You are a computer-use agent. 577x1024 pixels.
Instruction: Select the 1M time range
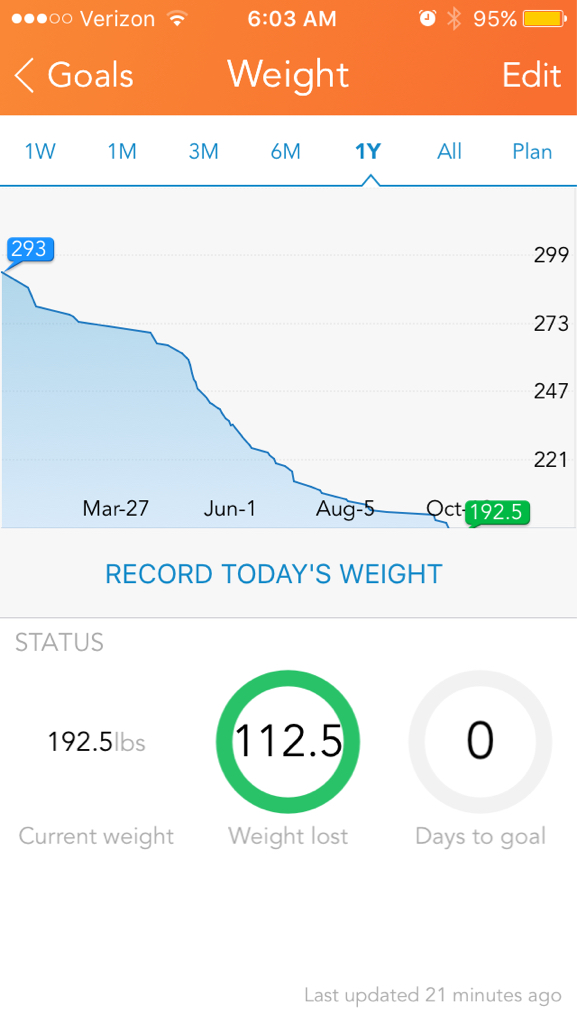pyautogui.click(x=122, y=152)
